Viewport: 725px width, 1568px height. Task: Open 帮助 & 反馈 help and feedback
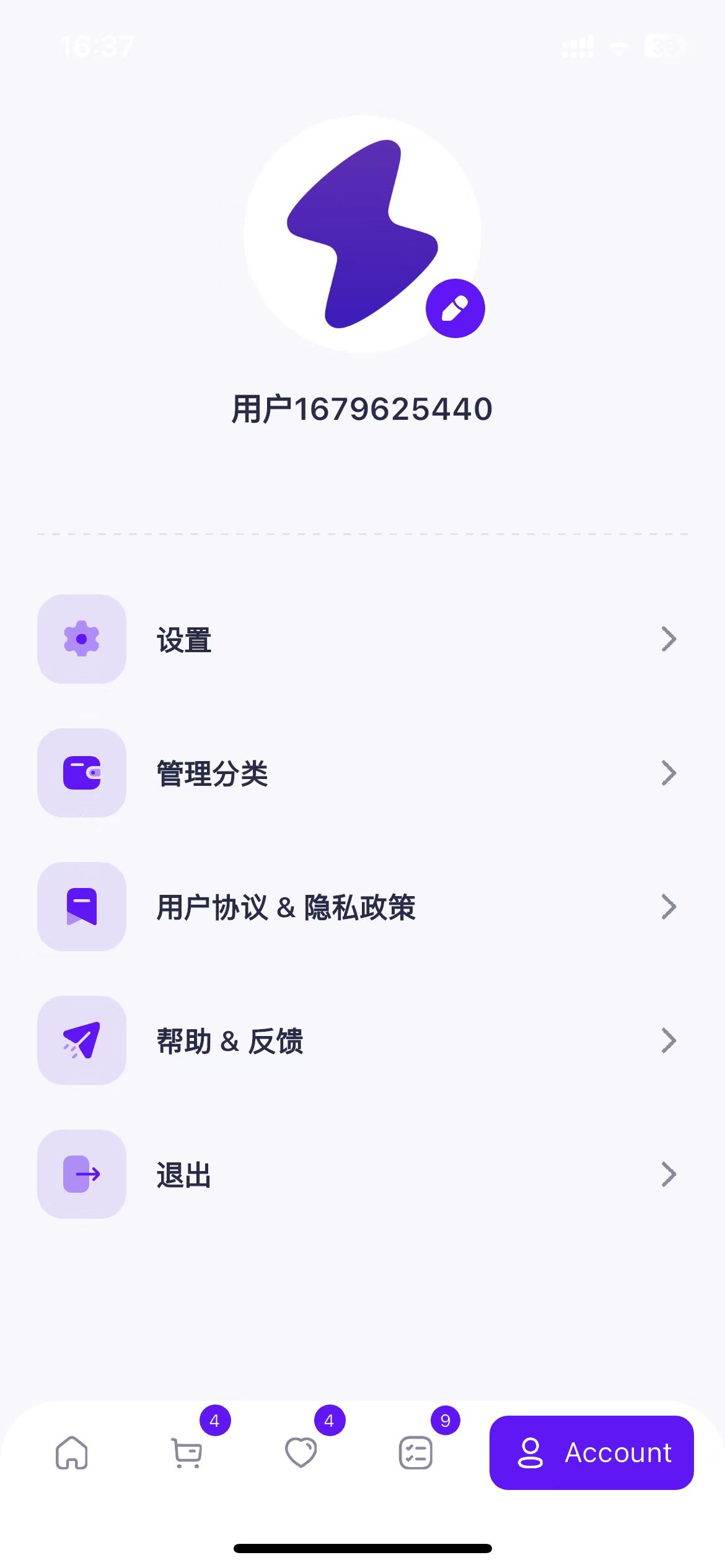click(362, 1040)
